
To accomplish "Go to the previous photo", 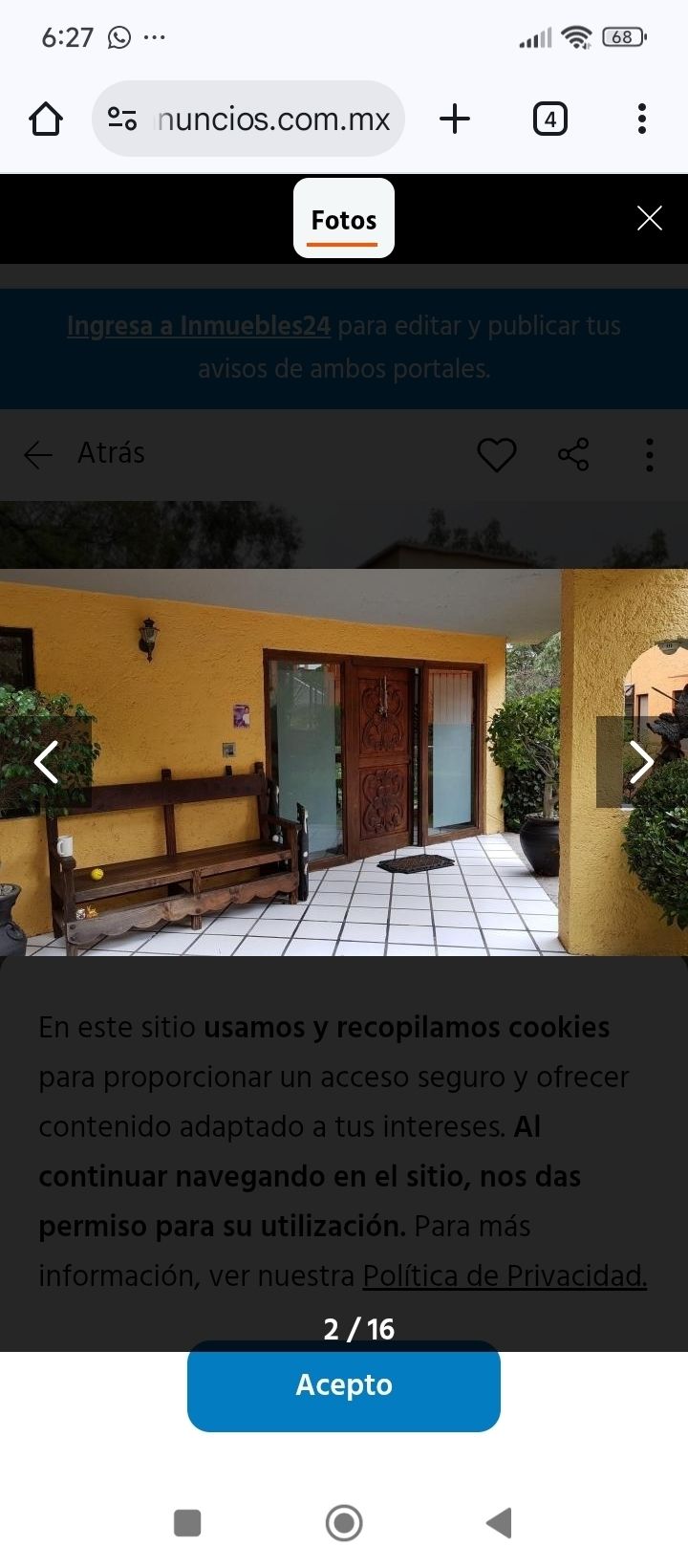I will pos(46,762).
